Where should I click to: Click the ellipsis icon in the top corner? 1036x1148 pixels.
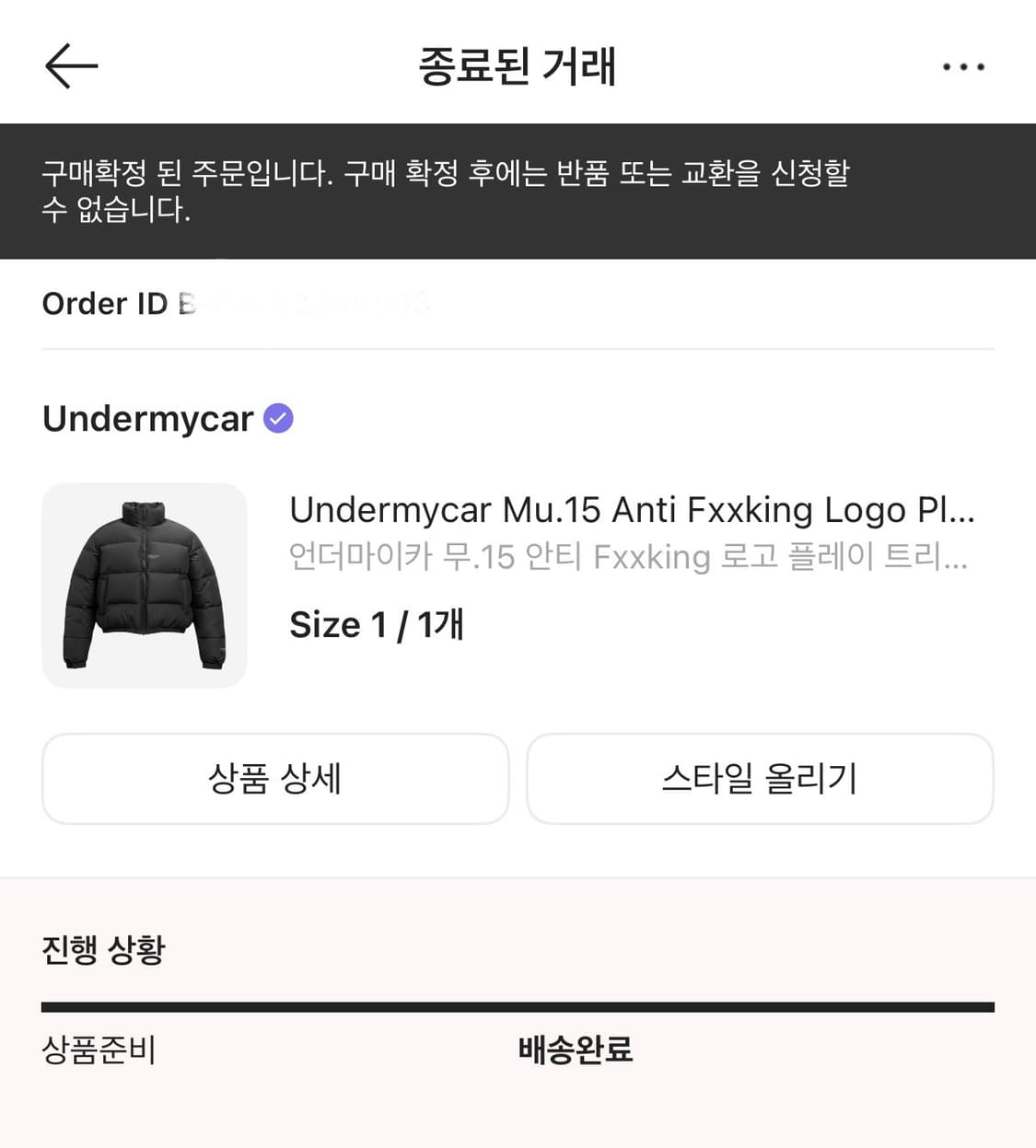pyautogui.click(x=962, y=65)
